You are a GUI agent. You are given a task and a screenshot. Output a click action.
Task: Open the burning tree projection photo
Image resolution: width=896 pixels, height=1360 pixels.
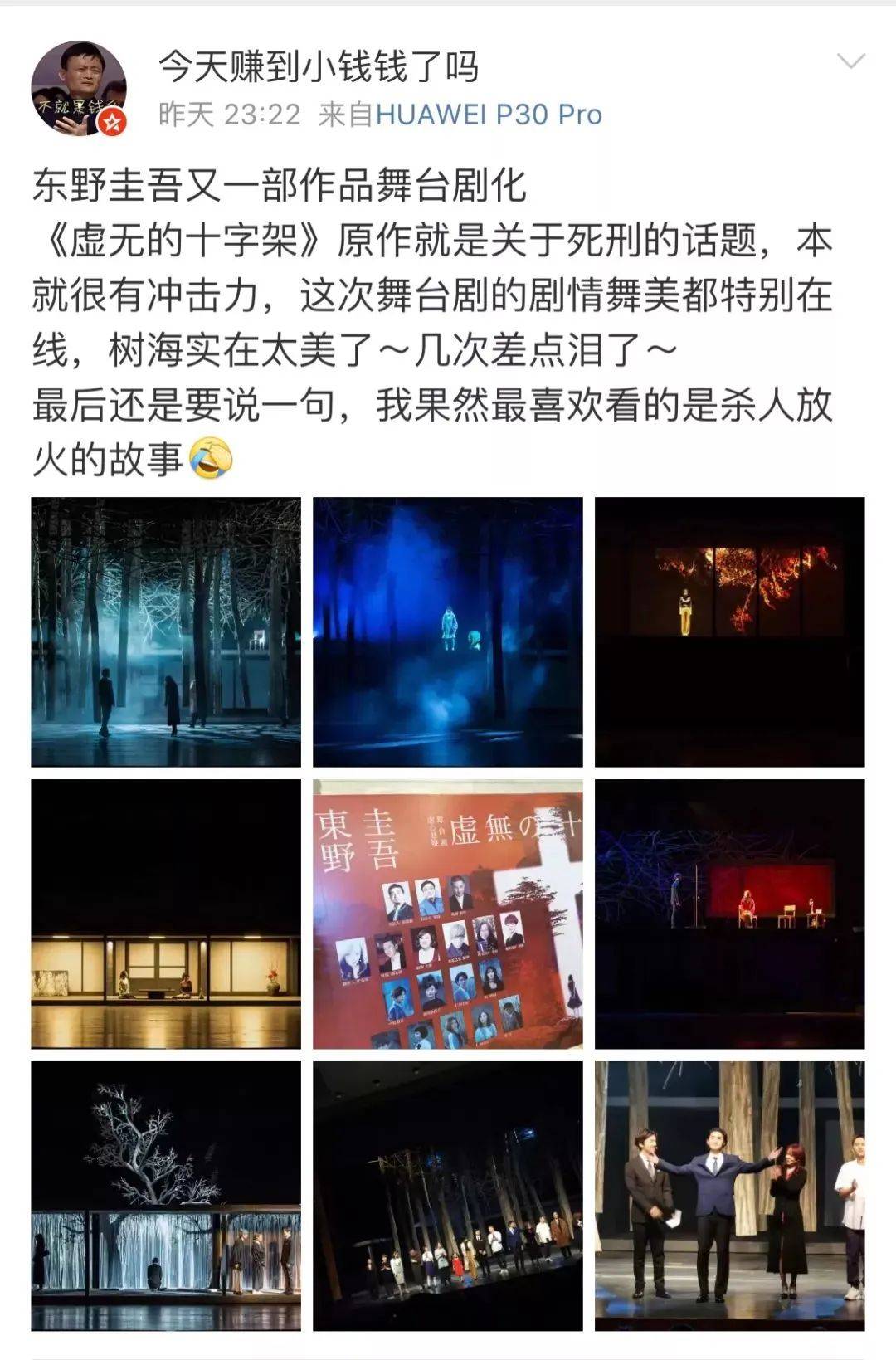click(x=730, y=632)
